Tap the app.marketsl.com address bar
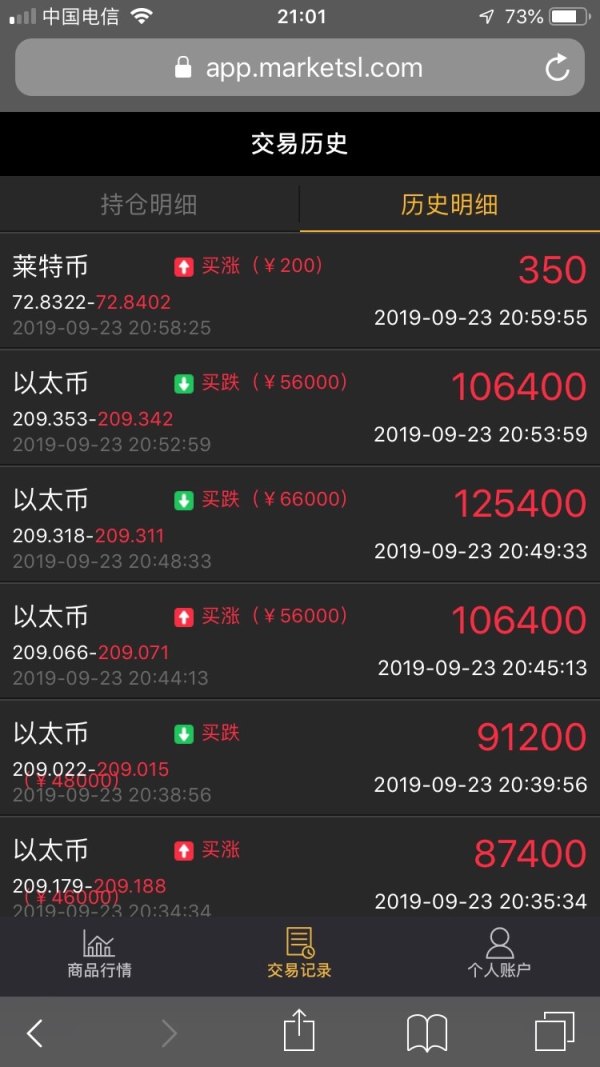Image resolution: width=600 pixels, height=1067 pixels. [299, 68]
